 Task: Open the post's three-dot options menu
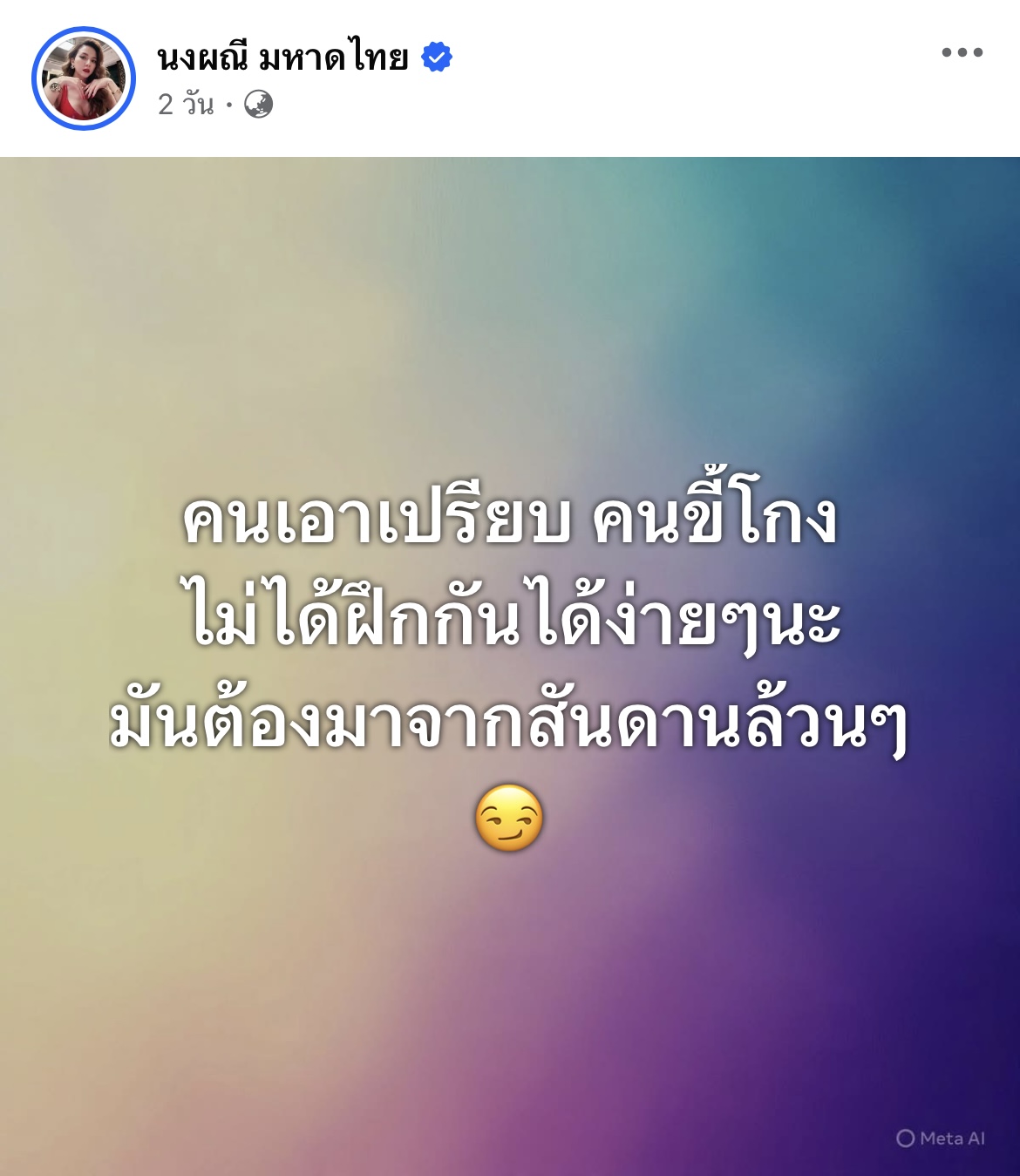pyautogui.click(x=962, y=53)
